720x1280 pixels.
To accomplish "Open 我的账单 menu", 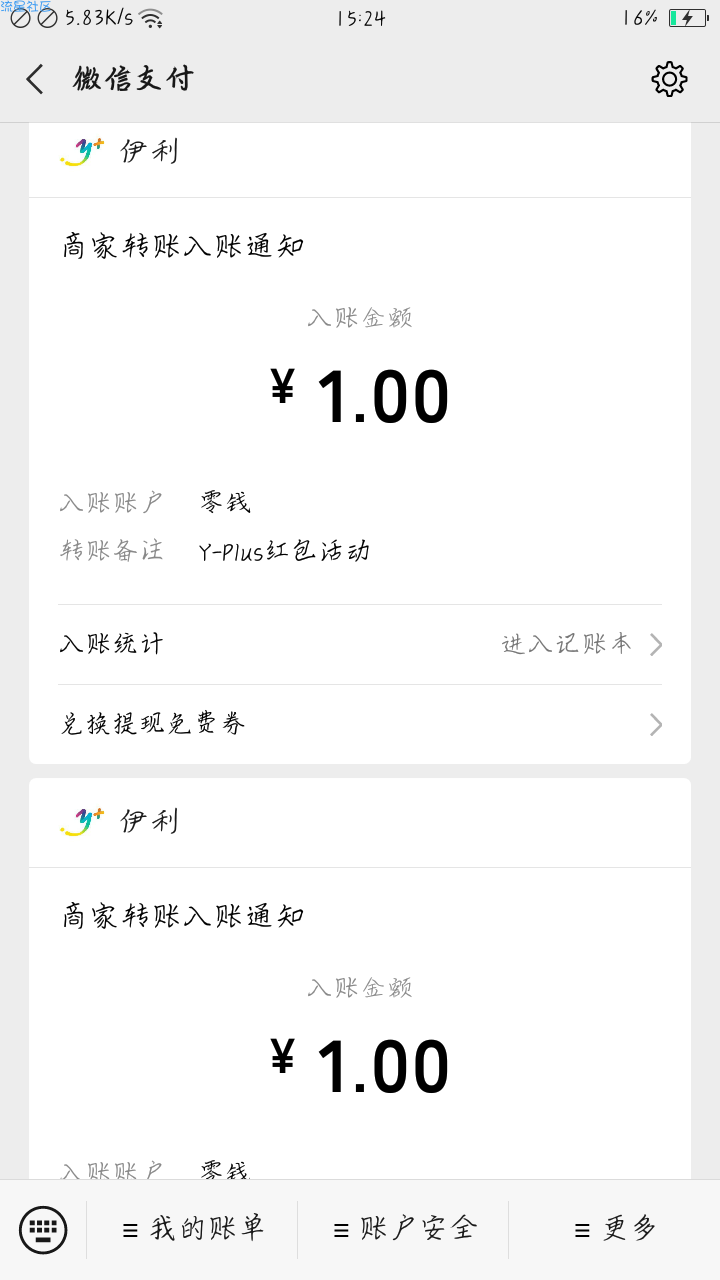I will tap(192, 1230).
